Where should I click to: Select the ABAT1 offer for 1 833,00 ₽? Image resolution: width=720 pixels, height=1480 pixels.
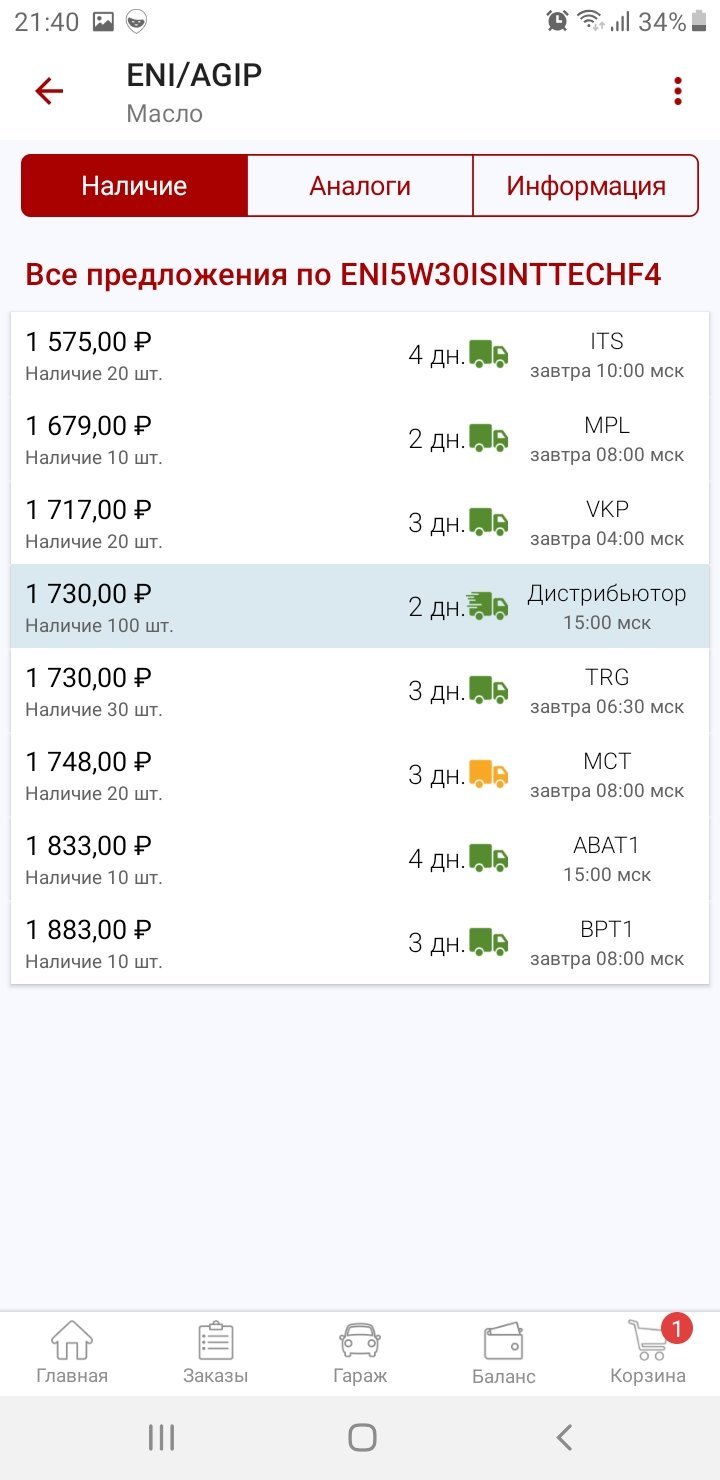(x=360, y=859)
